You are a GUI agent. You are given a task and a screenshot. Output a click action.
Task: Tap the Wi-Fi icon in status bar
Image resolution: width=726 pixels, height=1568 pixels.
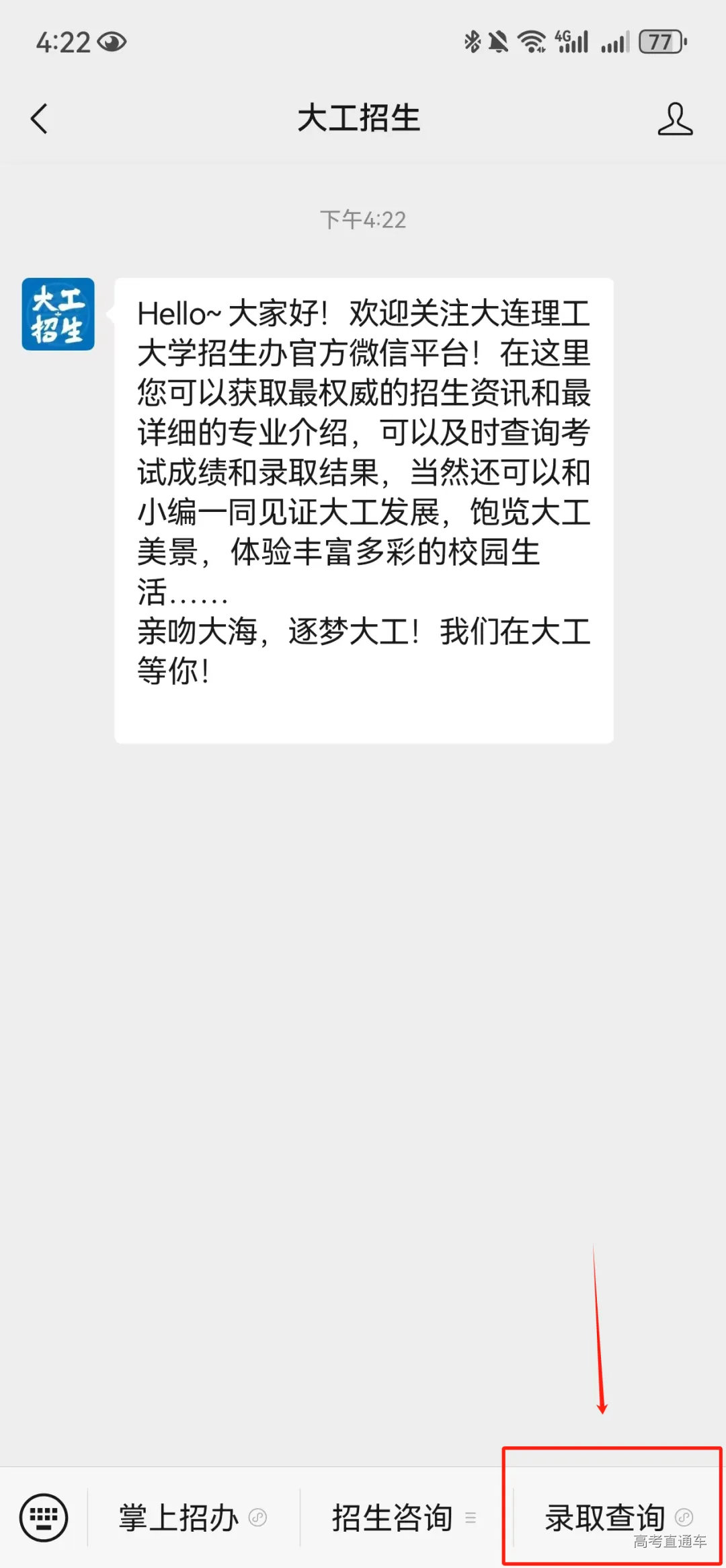click(x=530, y=40)
